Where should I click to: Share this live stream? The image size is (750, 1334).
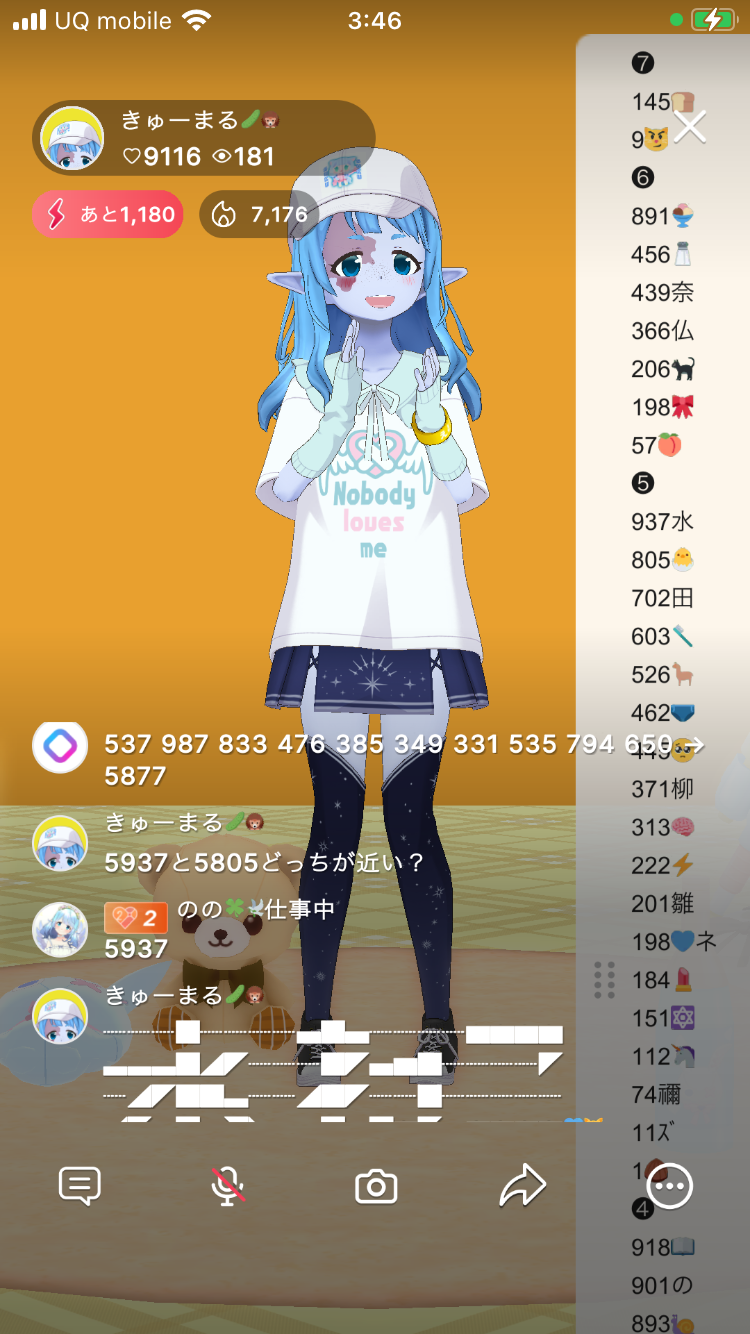click(x=522, y=1187)
